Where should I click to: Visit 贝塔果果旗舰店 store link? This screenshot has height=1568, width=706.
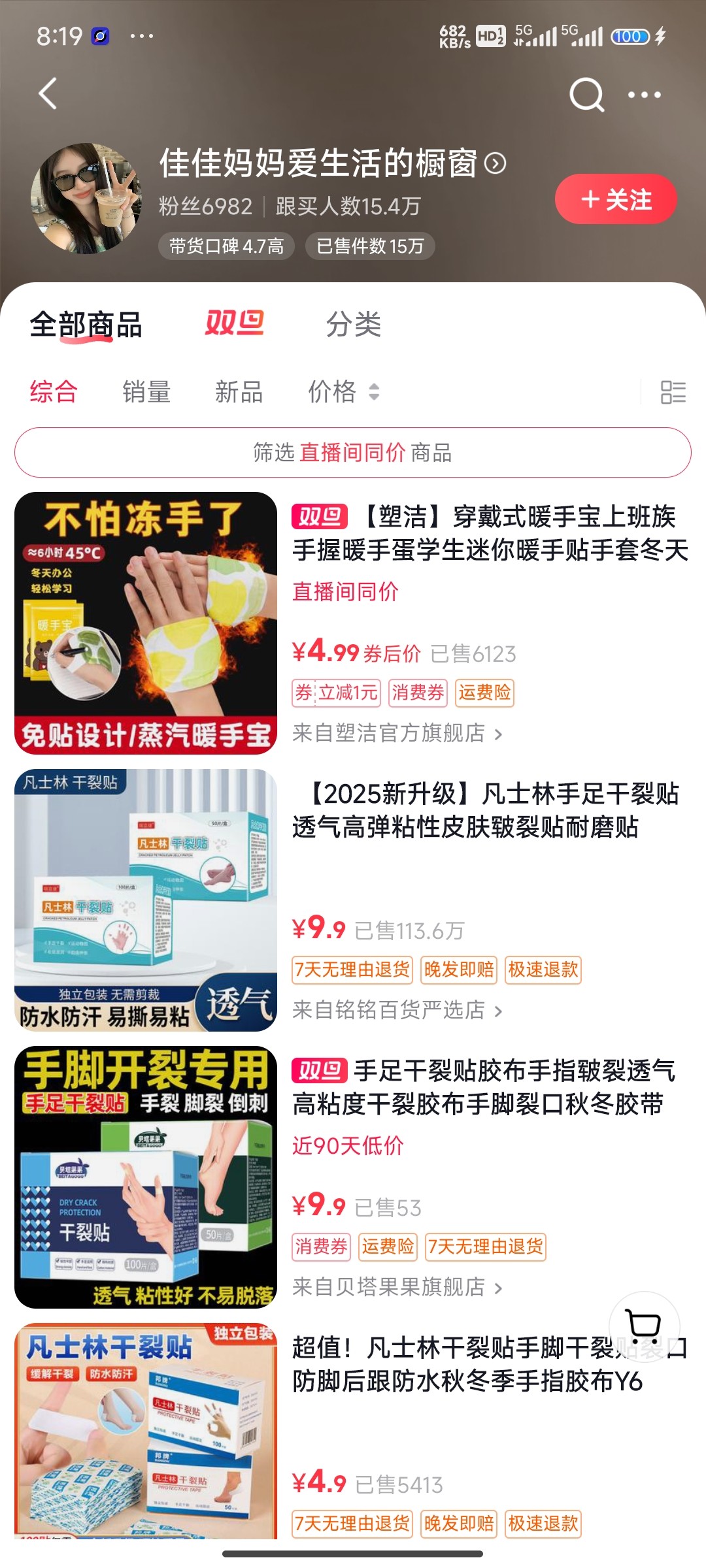pyautogui.click(x=397, y=1287)
